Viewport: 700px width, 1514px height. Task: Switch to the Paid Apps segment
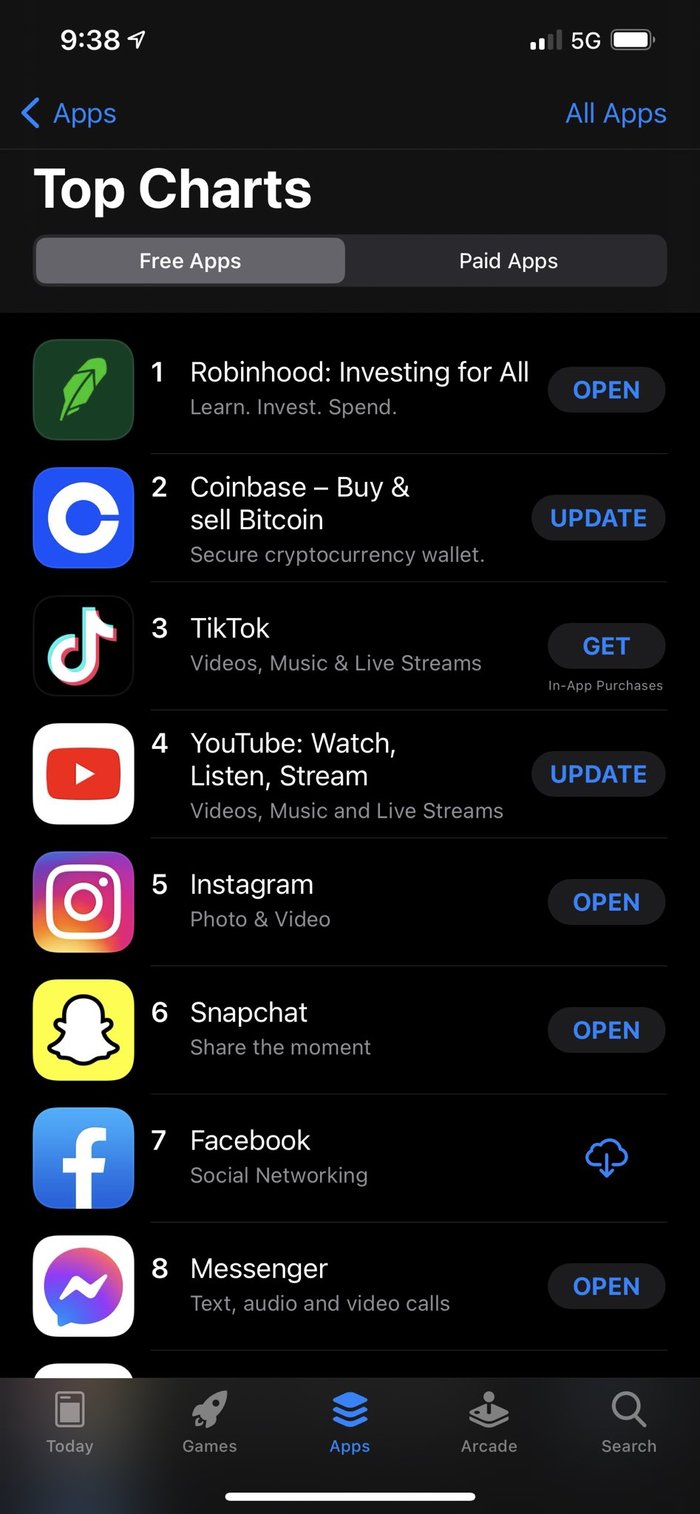click(x=508, y=261)
